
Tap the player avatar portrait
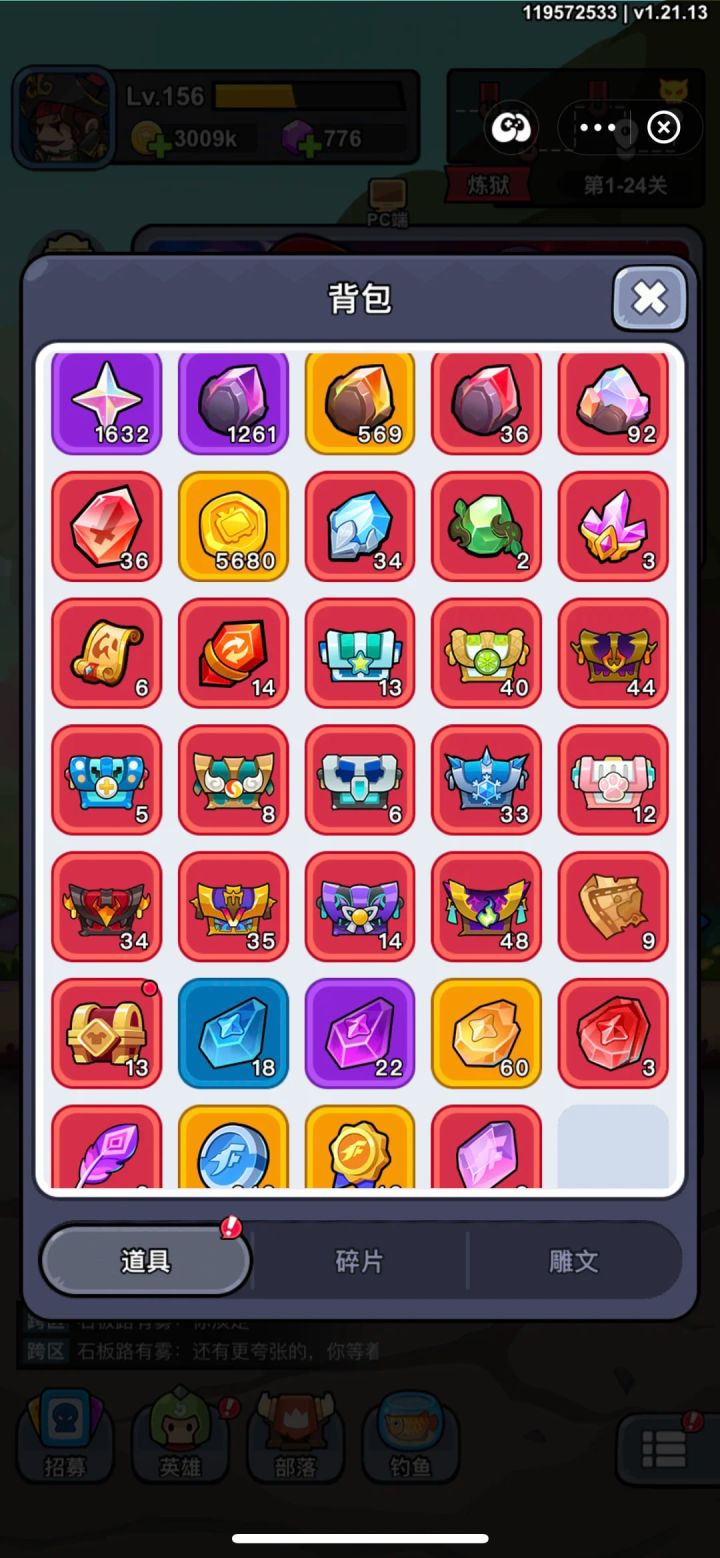pyautogui.click(x=60, y=117)
